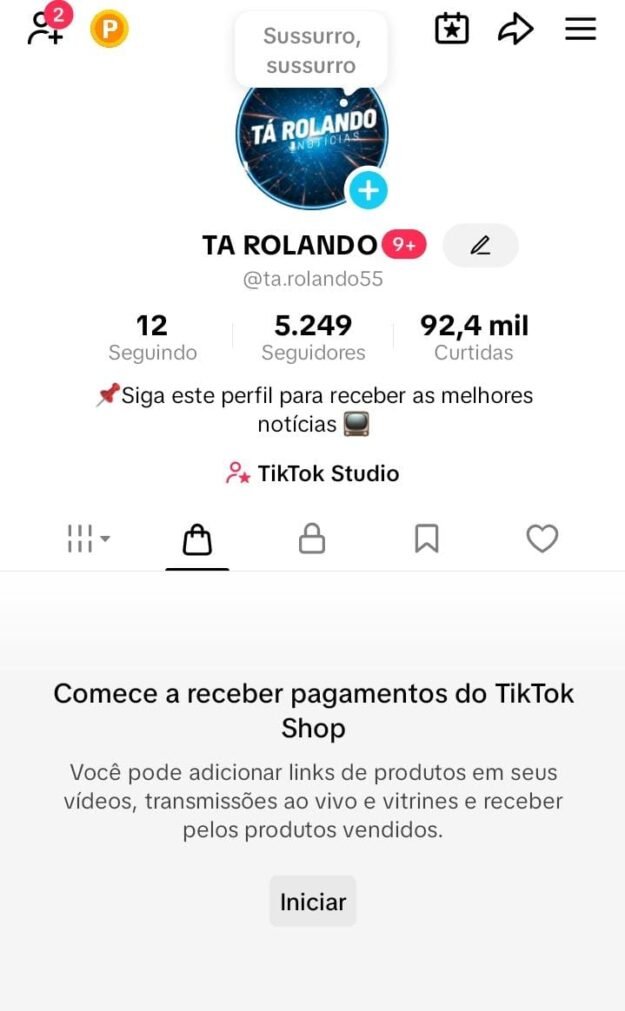Share this profile
The height and width of the screenshot is (1011, 625).
tap(515, 29)
